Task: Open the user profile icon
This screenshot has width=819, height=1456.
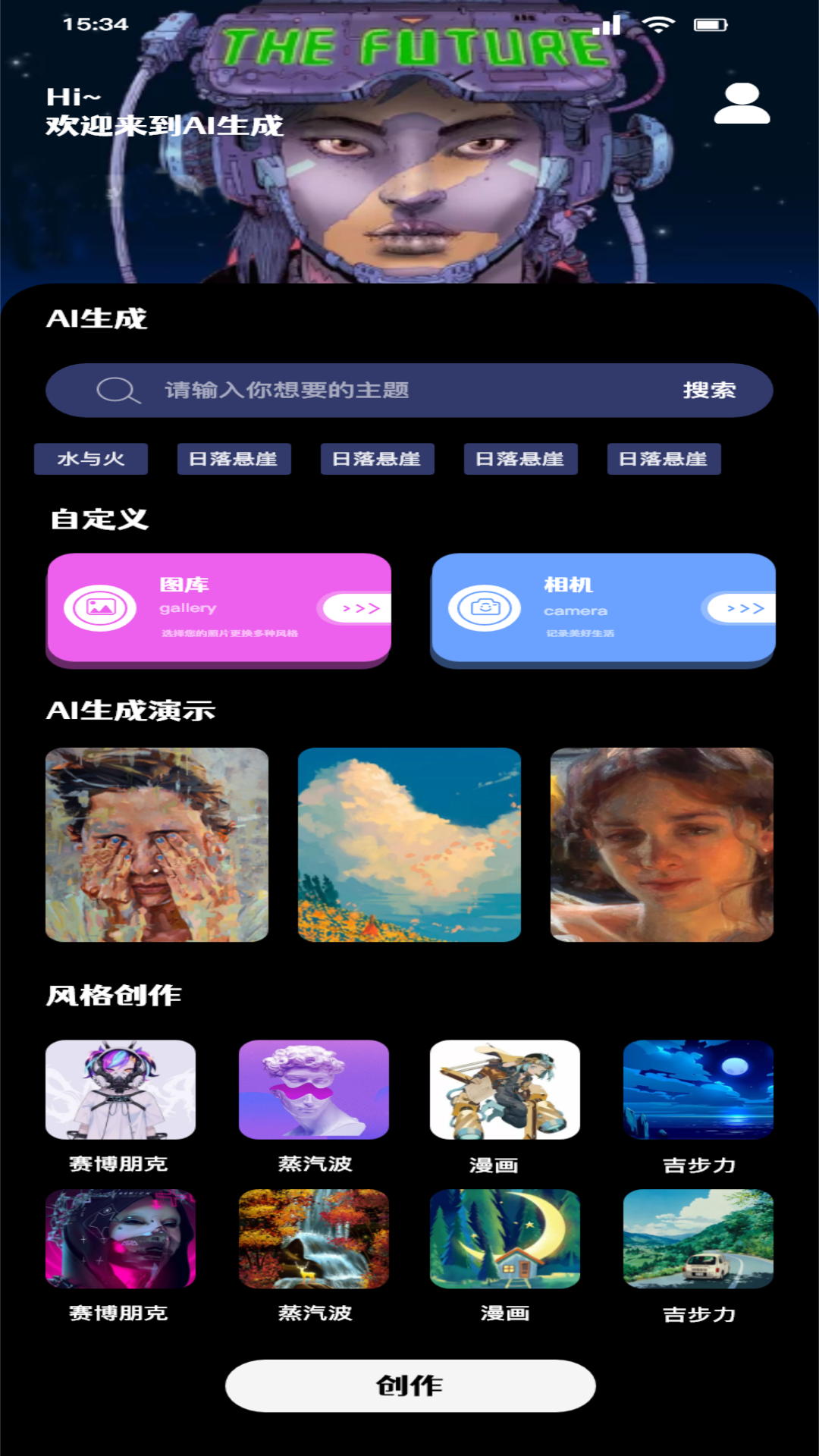Action: [742, 103]
